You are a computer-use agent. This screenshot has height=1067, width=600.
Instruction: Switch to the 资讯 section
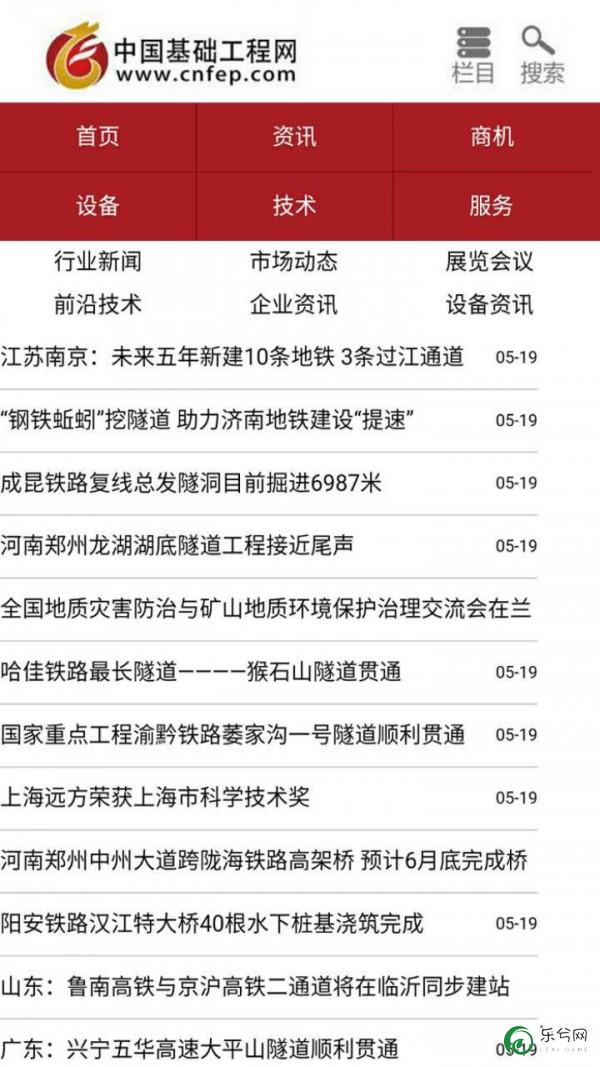(x=295, y=137)
